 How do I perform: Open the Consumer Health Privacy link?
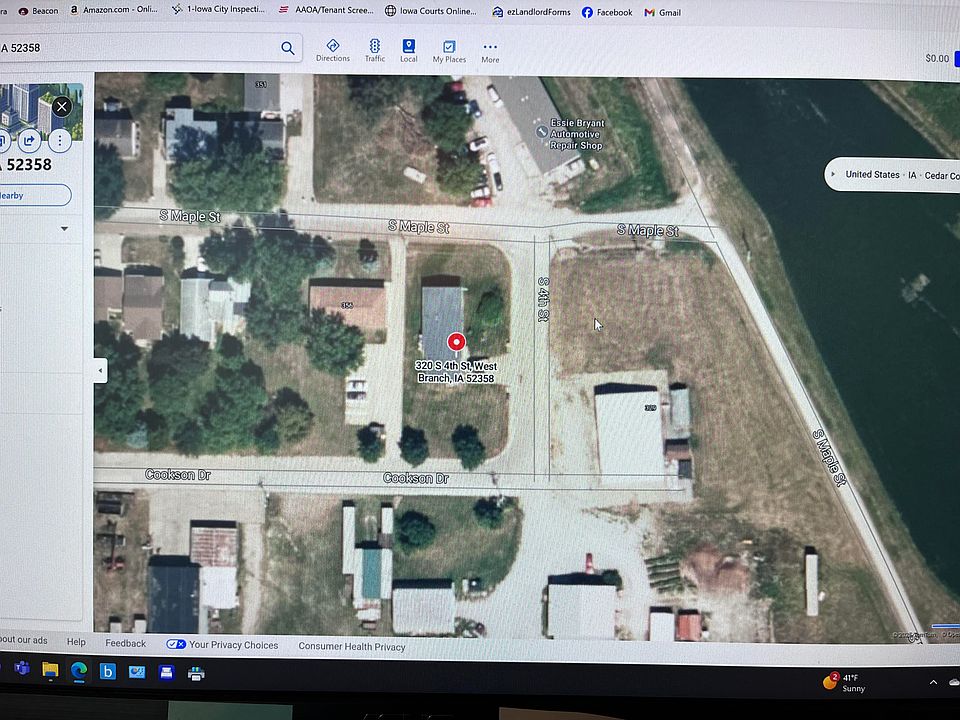point(352,646)
